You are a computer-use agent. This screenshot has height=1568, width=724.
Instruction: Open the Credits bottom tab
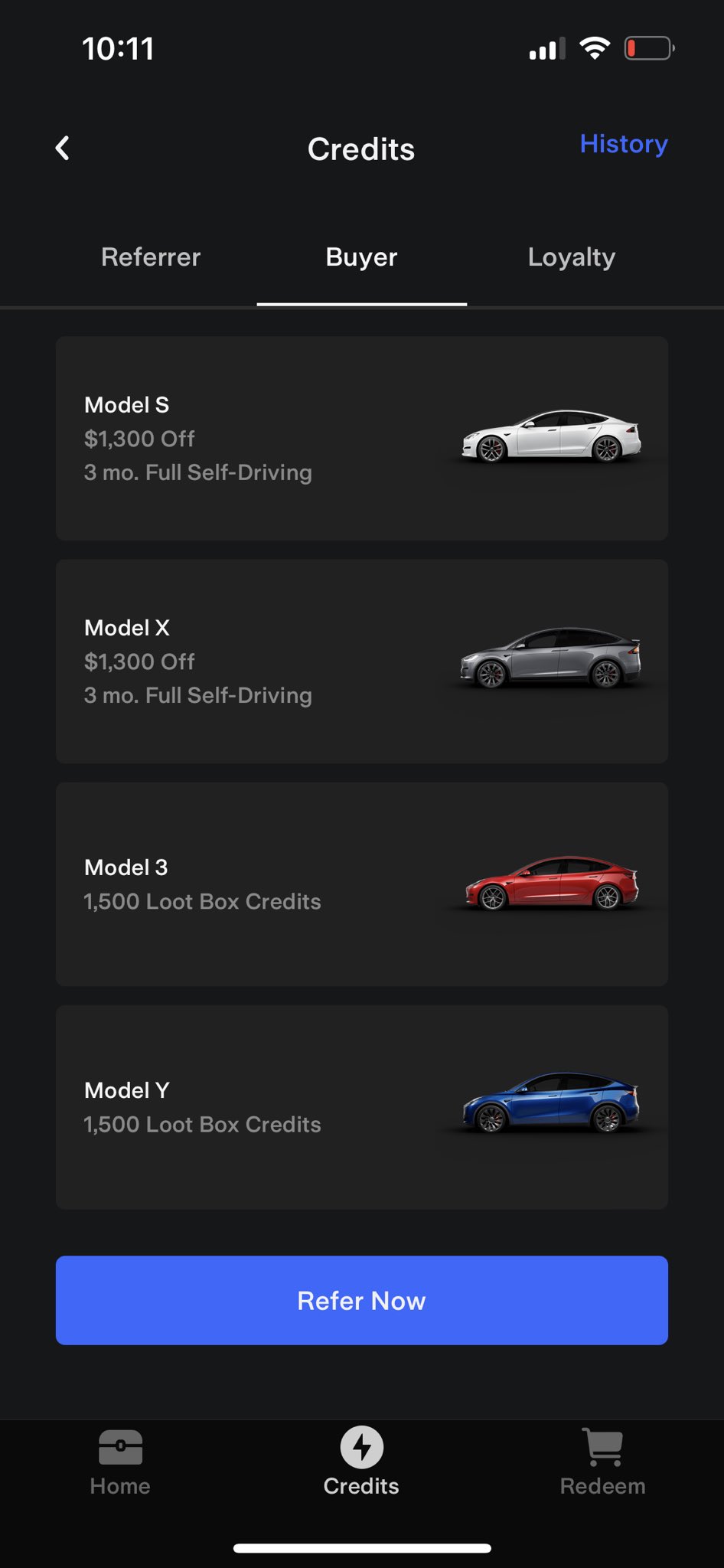coord(361,1463)
